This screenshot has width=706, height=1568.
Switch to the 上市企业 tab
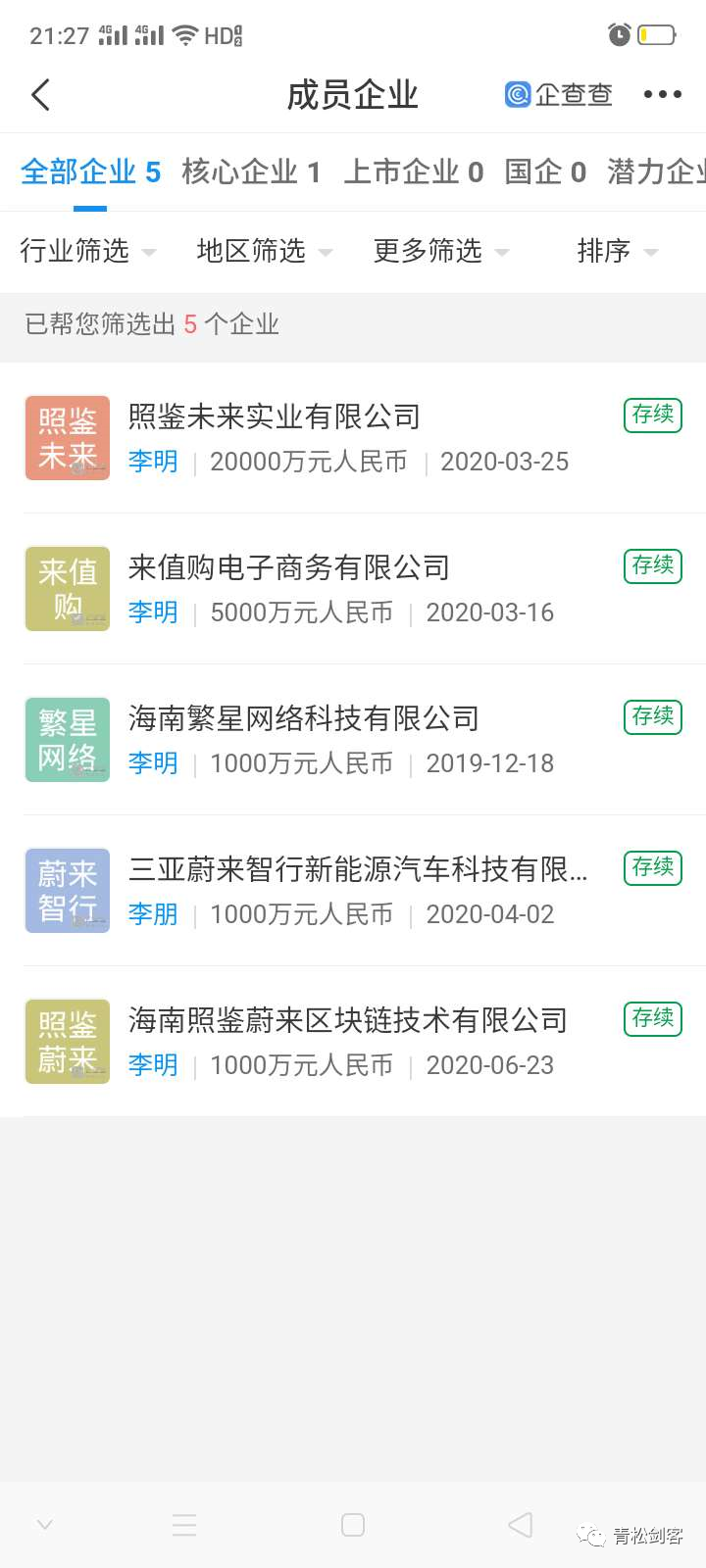coord(413,172)
